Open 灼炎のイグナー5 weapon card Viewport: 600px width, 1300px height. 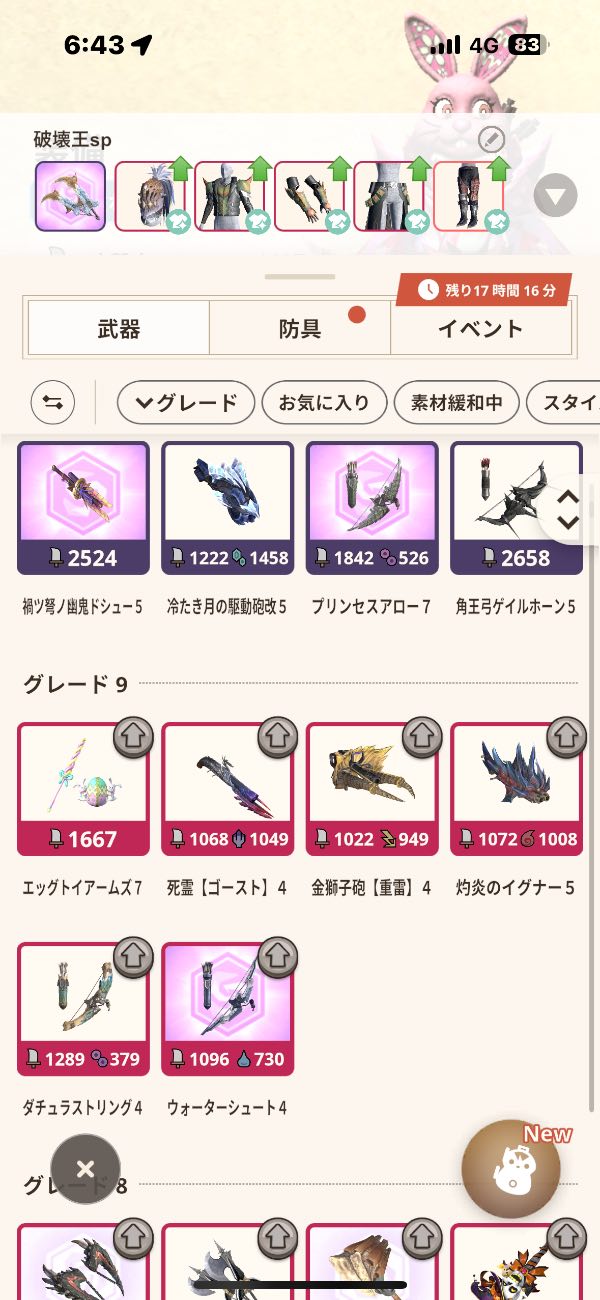[x=516, y=788]
